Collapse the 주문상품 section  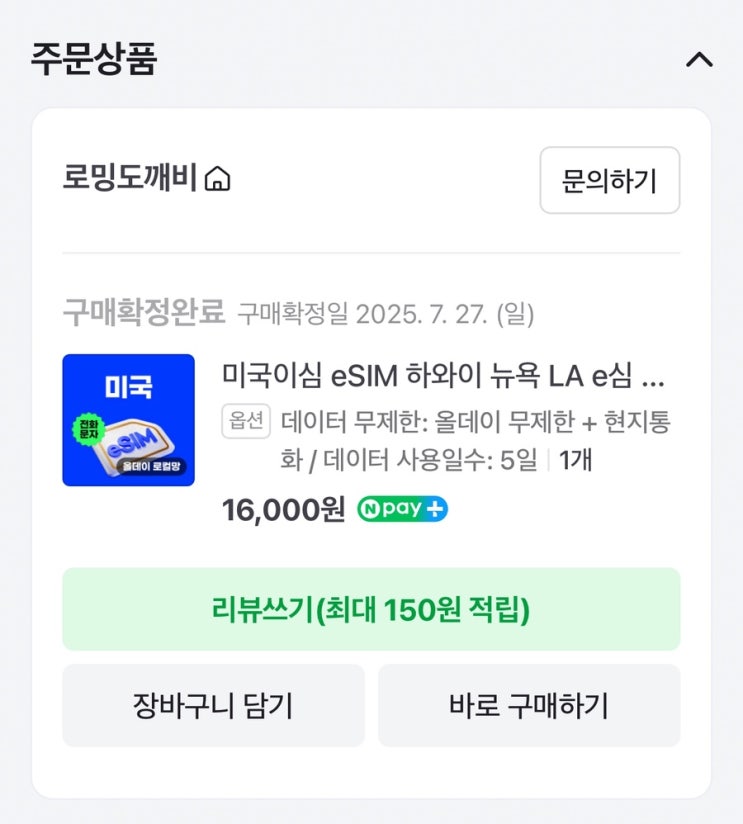pos(699,60)
